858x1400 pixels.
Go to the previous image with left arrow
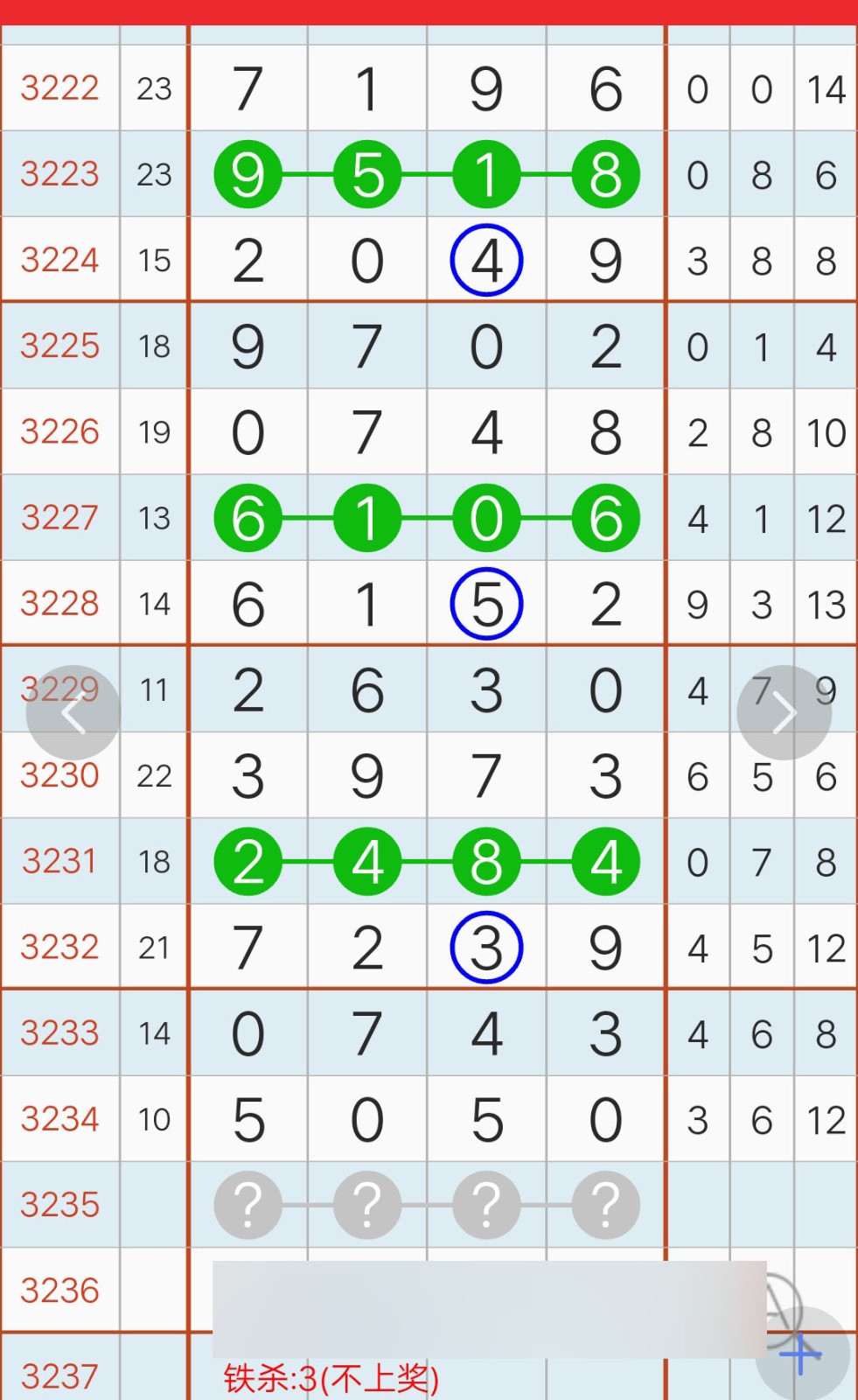pyautogui.click(x=73, y=713)
